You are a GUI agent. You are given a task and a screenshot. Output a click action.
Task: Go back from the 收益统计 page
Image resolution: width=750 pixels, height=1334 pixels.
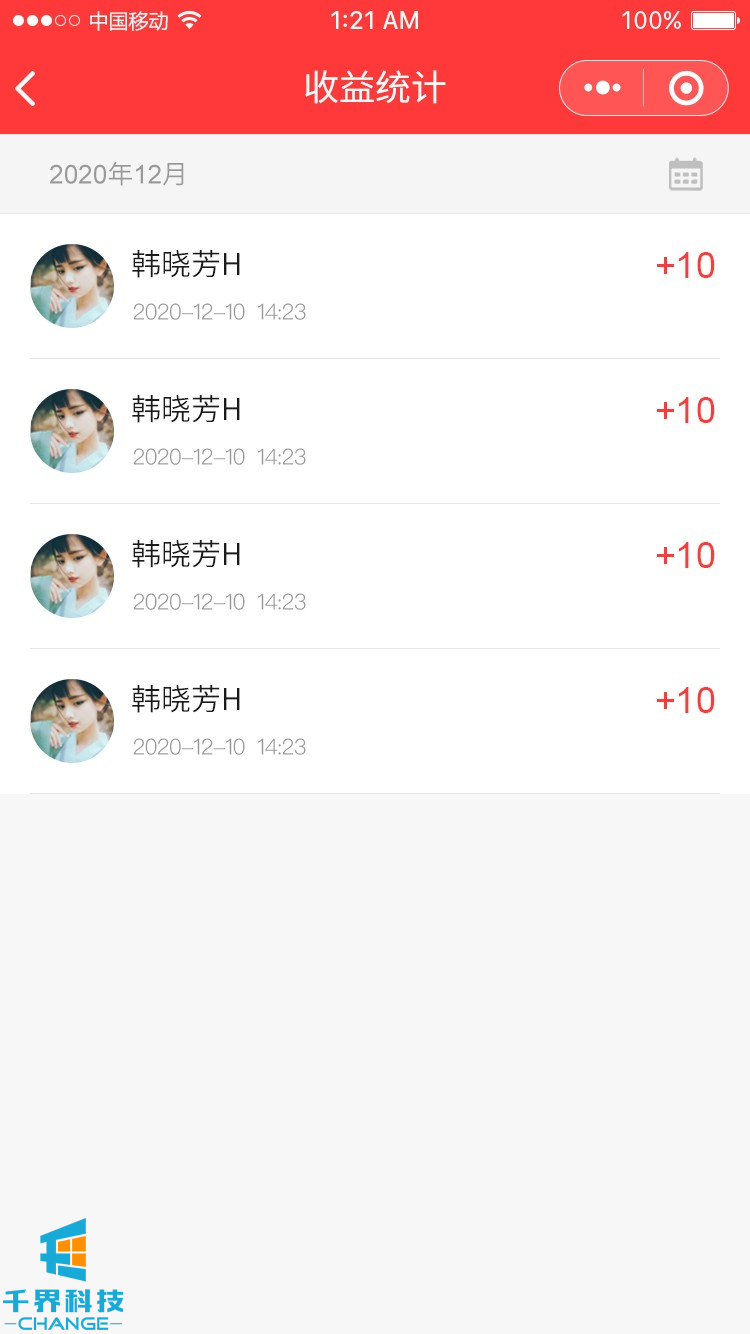point(27,88)
